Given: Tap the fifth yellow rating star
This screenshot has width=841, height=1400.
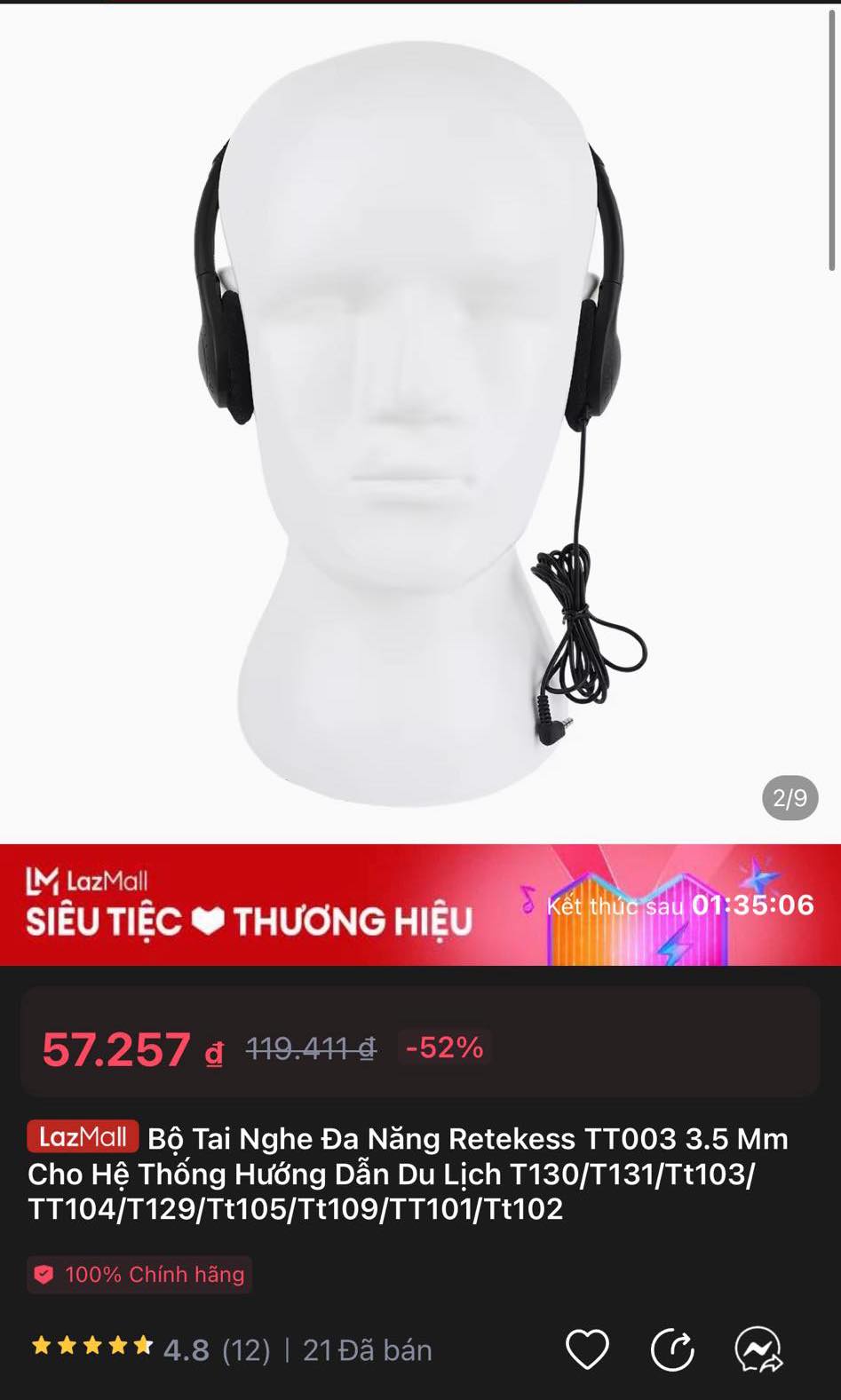Looking at the screenshot, I should (x=141, y=1344).
